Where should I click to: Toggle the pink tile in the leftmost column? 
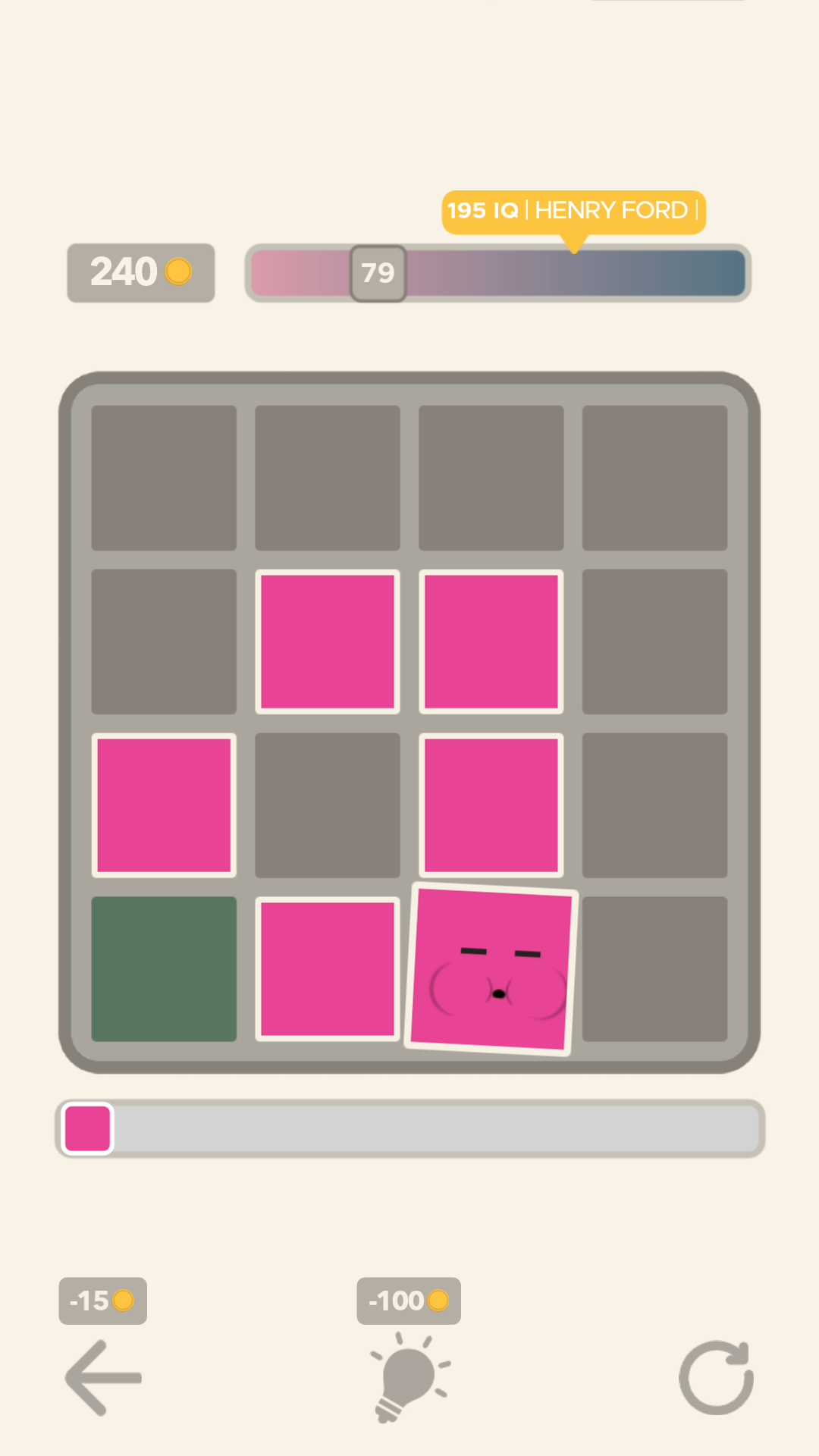[163, 804]
